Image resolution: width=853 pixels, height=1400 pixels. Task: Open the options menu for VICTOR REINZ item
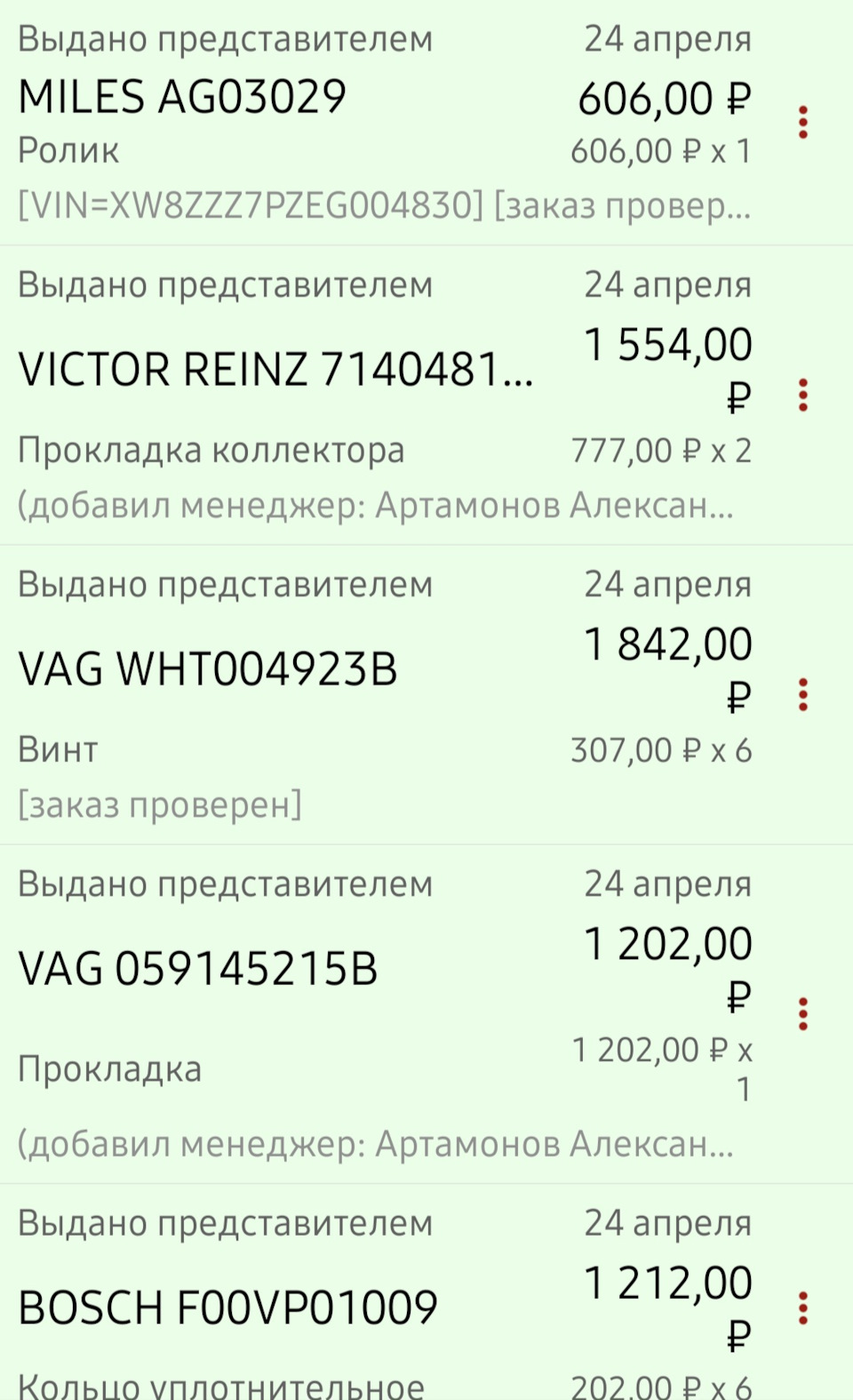point(802,395)
